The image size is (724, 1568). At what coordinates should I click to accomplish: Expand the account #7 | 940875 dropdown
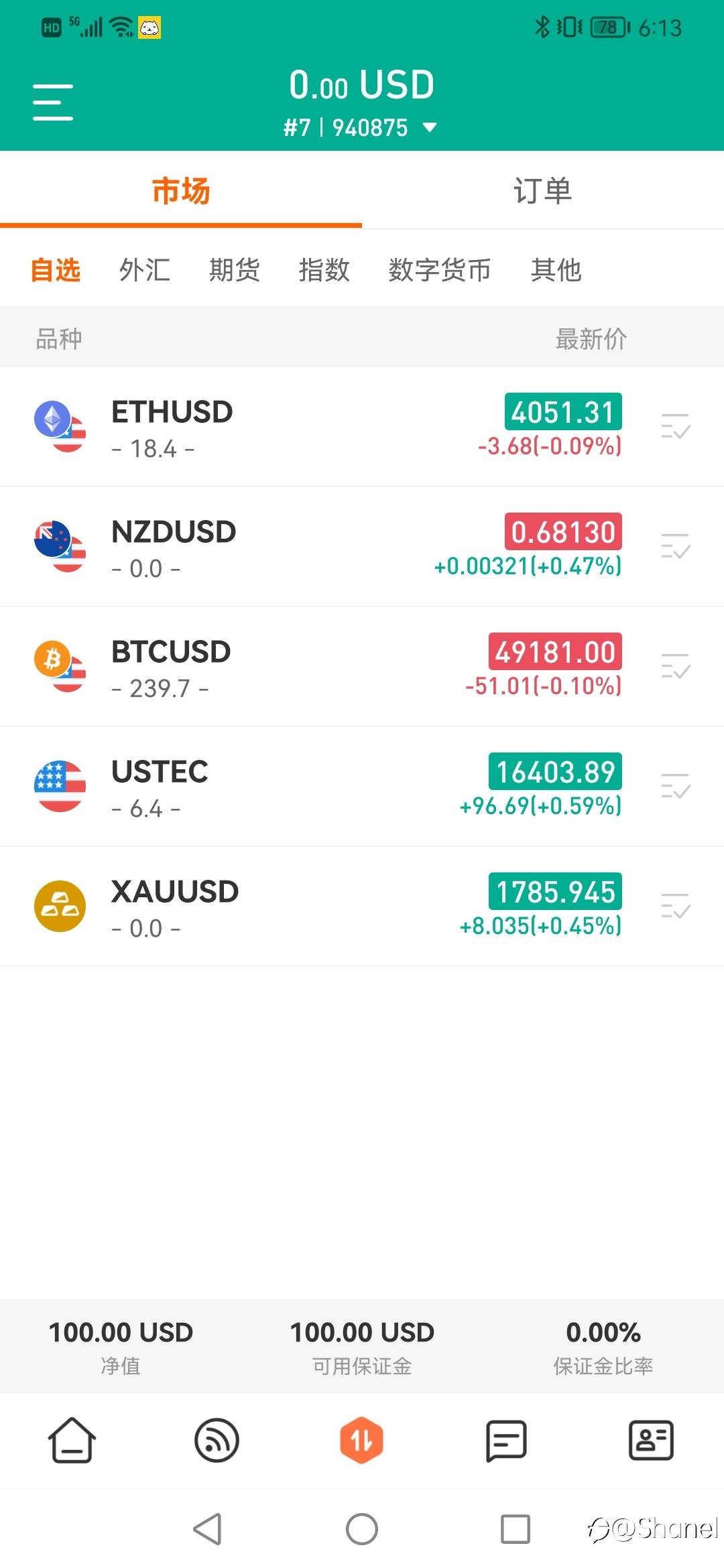(361, 127)
